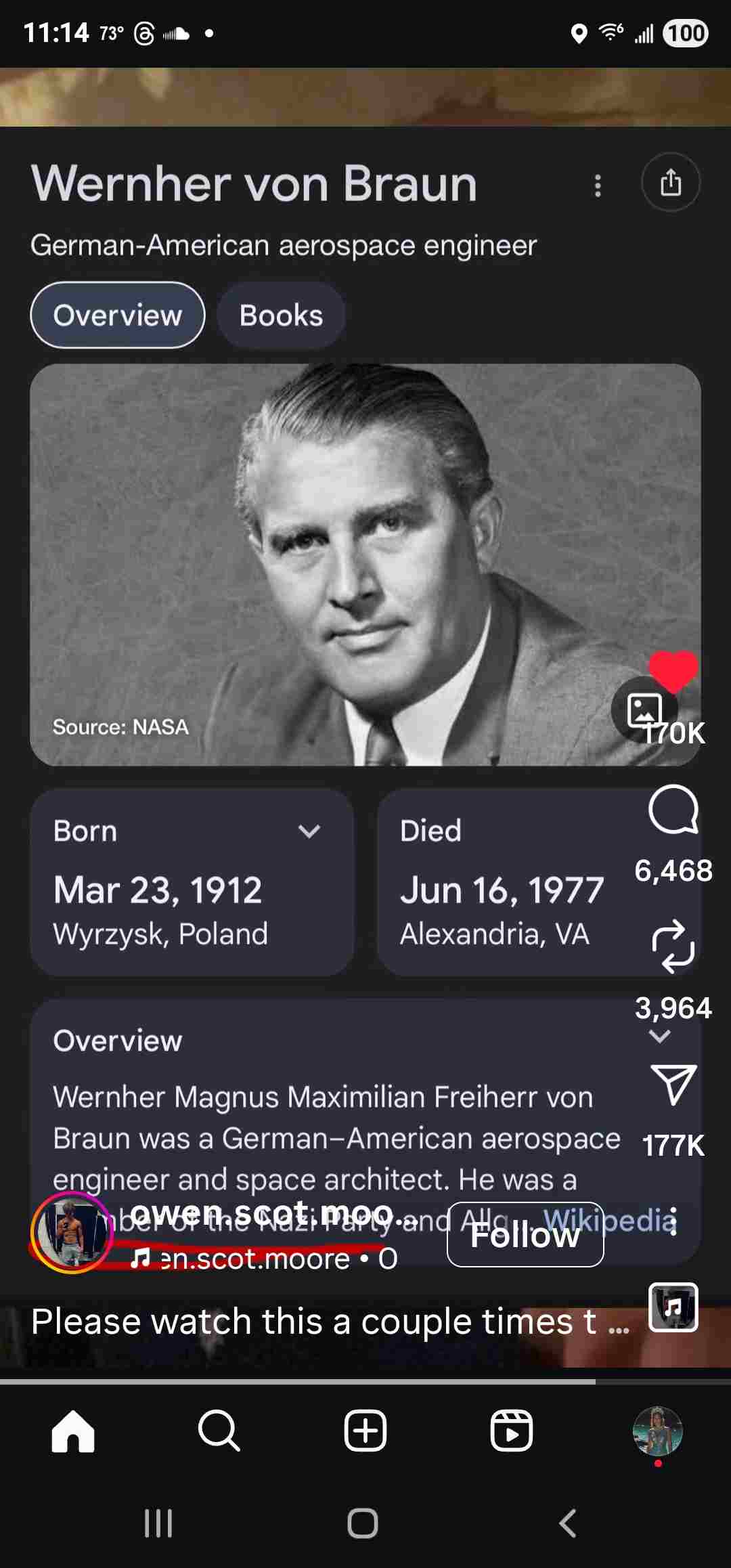This screenshot has width=731, height=1568.
Task: Repost this reel
Action: [x=673, y=946]
